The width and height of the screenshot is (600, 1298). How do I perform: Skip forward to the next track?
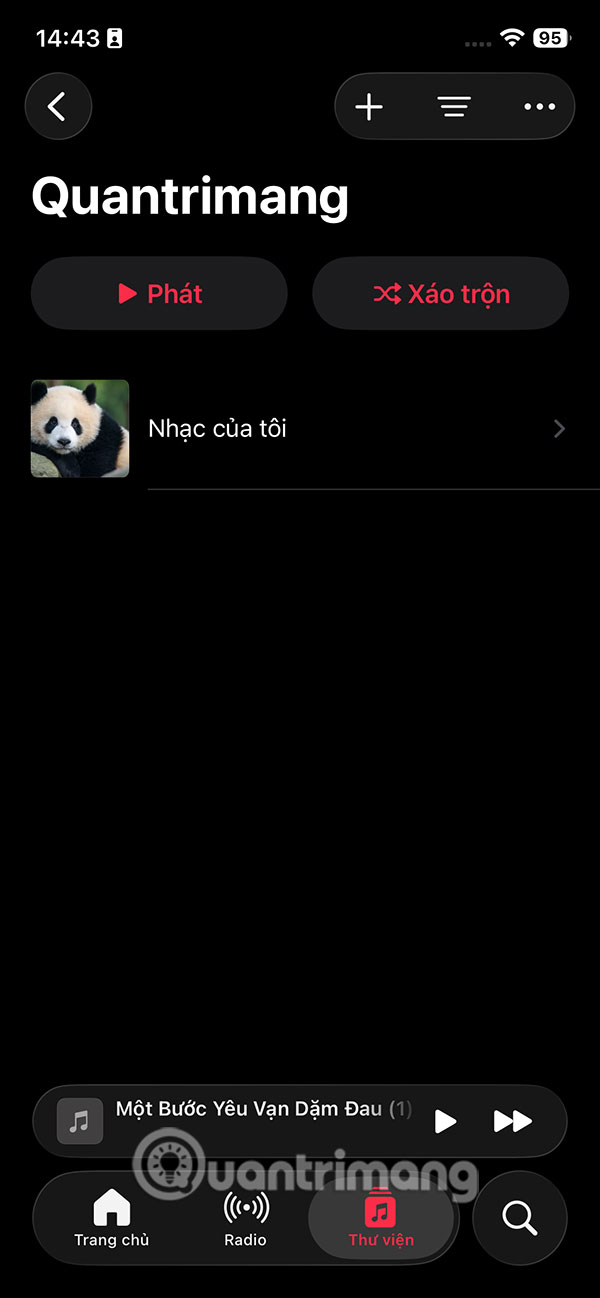tap(512, 1121)
